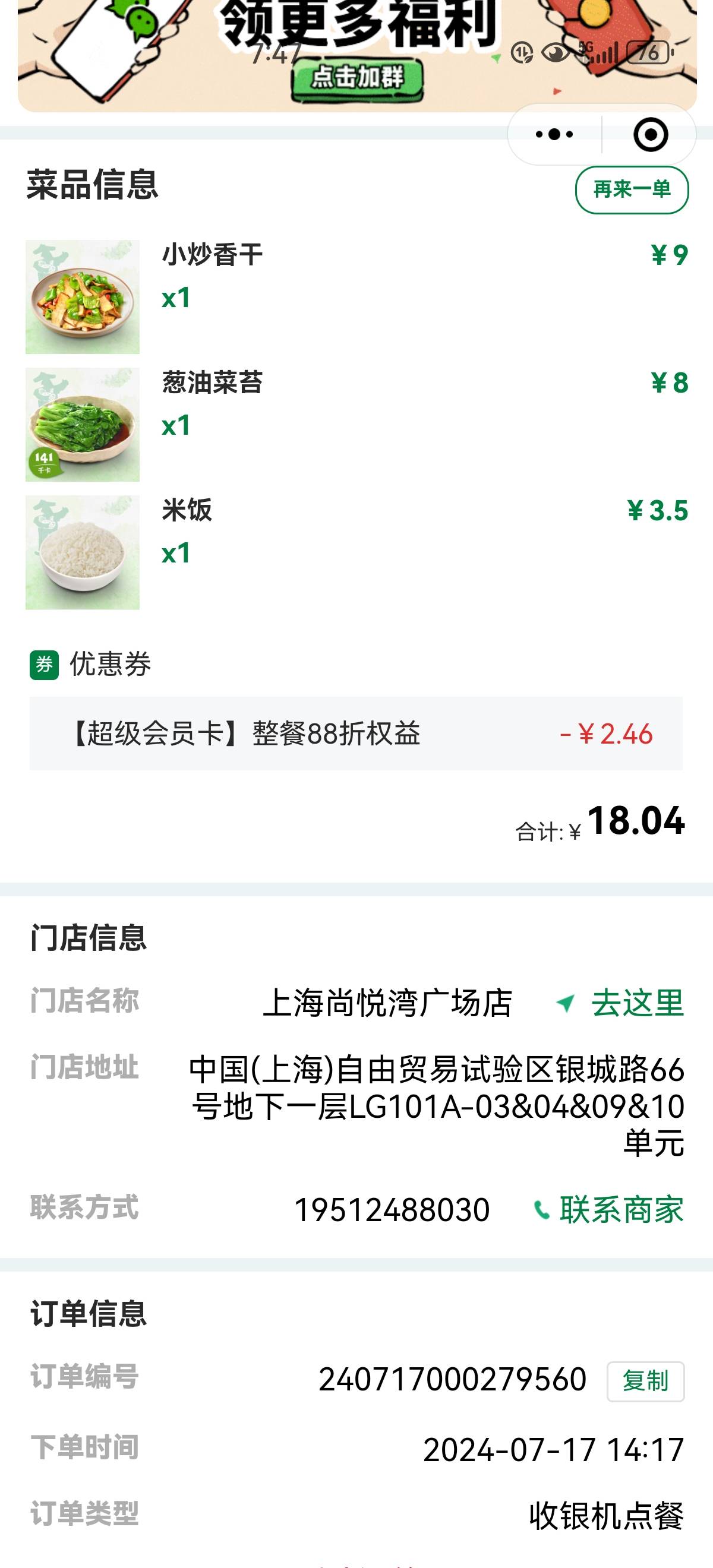This screenshot has width=713, height=1568.
Task: Close the mini program via the circle icon
Action: [x=650, y=134]
